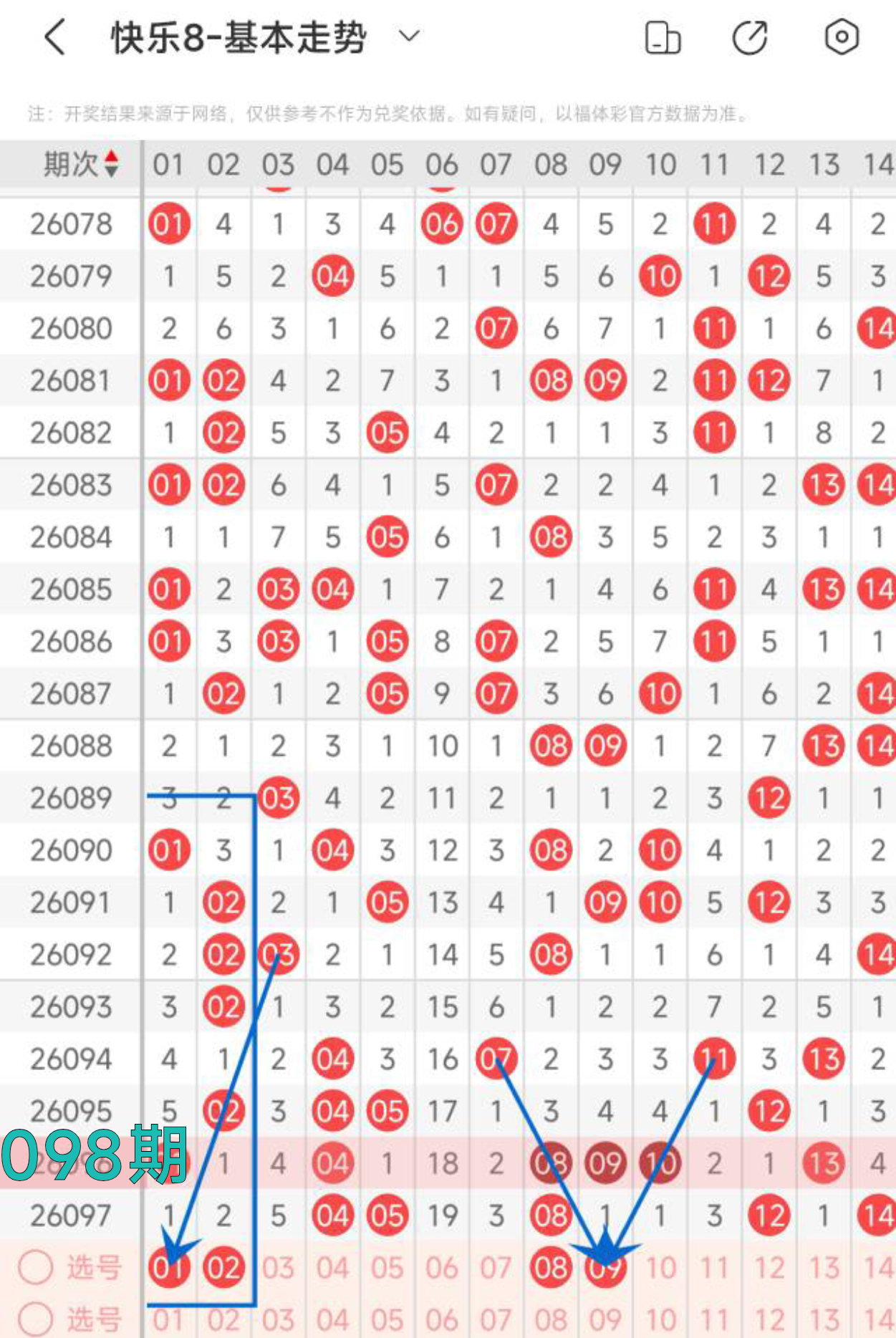This screenshot has height=1338, width=896.
Task: Pick number 12 in first 选号 row
Action: 769,1268
